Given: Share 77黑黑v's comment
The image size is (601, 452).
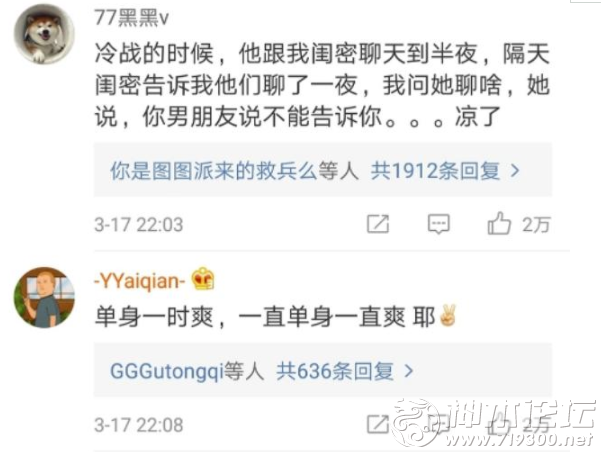Looking at the screenshot, I should 377,224.
